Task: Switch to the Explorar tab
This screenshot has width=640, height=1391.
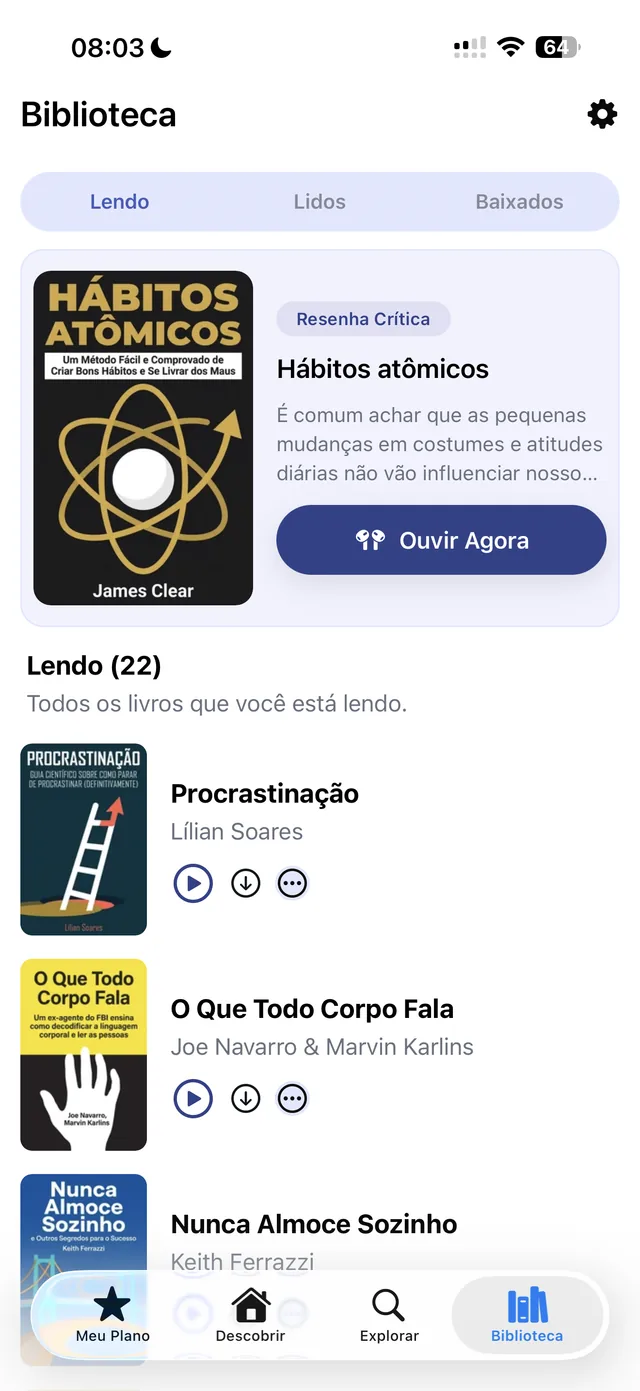Action: (x=389, y=1314)
